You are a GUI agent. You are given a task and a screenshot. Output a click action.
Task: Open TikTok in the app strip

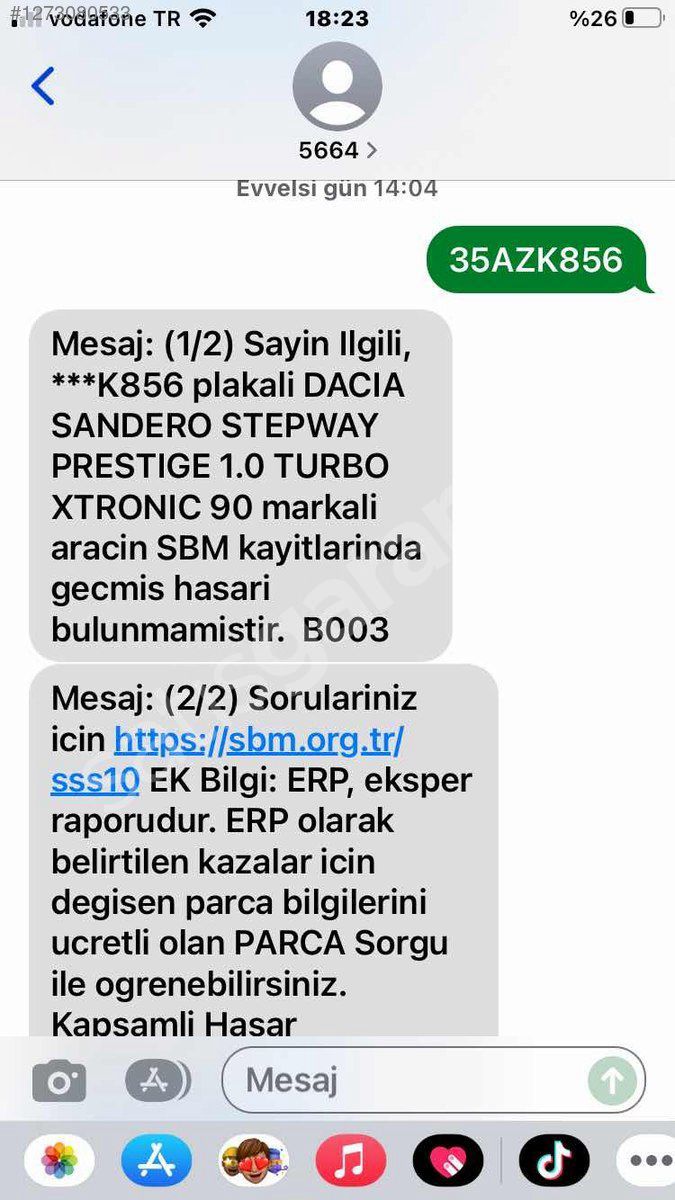pos(553,1161)
